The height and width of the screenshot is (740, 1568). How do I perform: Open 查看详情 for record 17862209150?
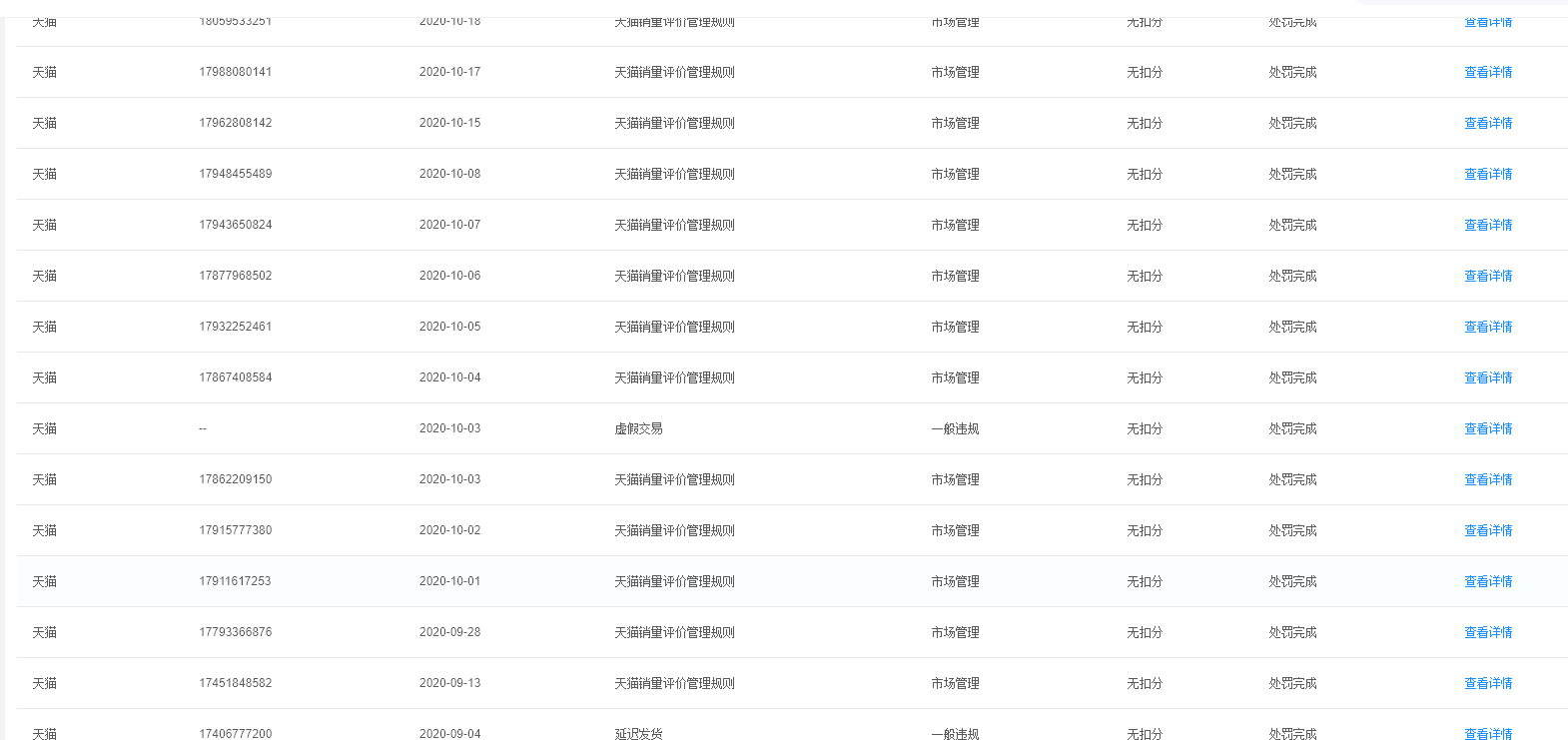1488,479
